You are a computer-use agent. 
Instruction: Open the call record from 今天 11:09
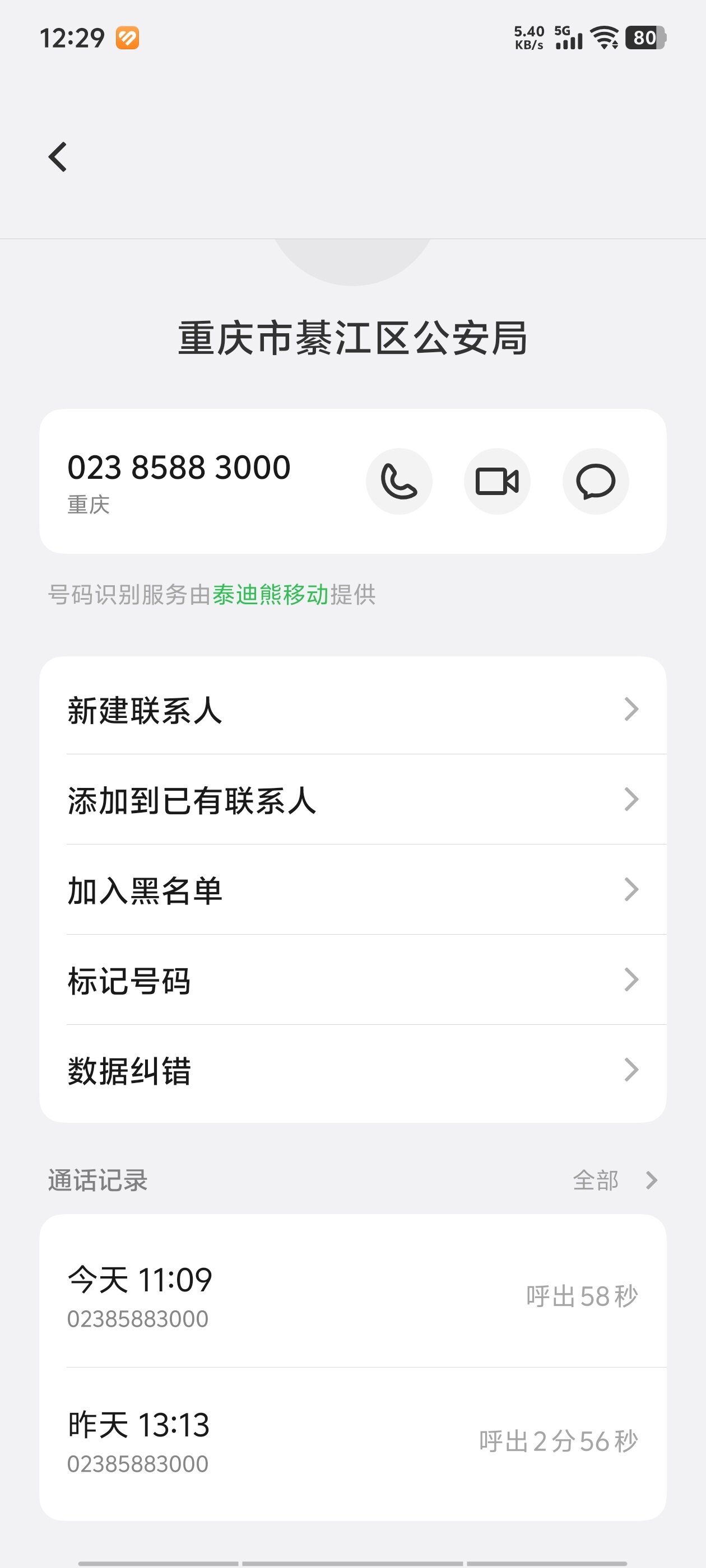pos(352,1295)
